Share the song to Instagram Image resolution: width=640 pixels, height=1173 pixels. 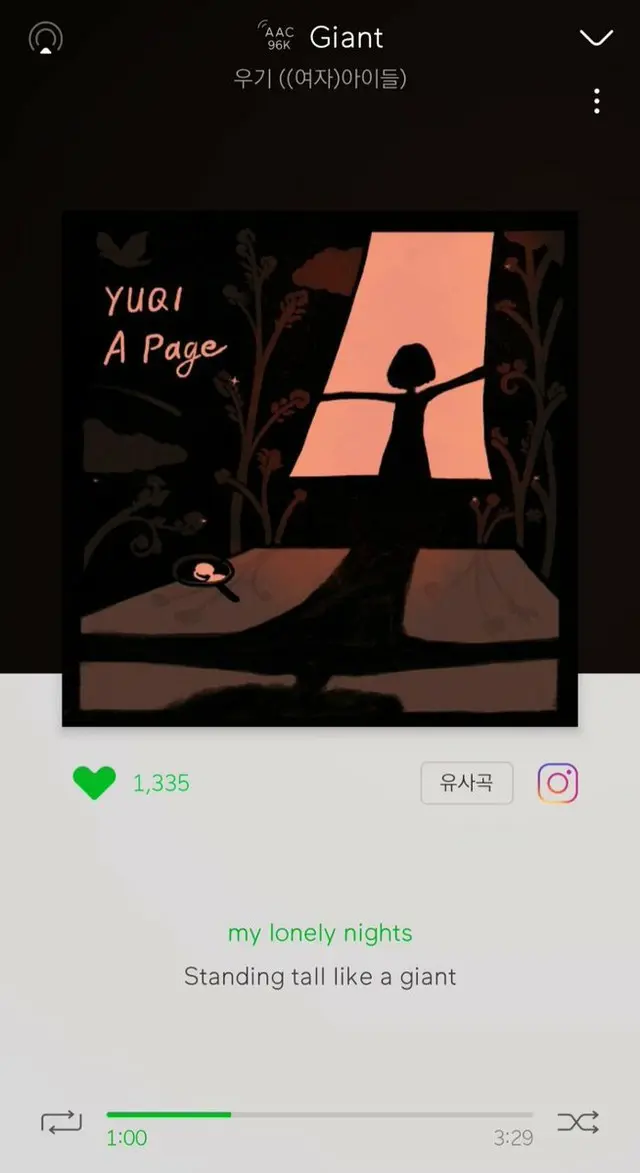click(558, 783)
